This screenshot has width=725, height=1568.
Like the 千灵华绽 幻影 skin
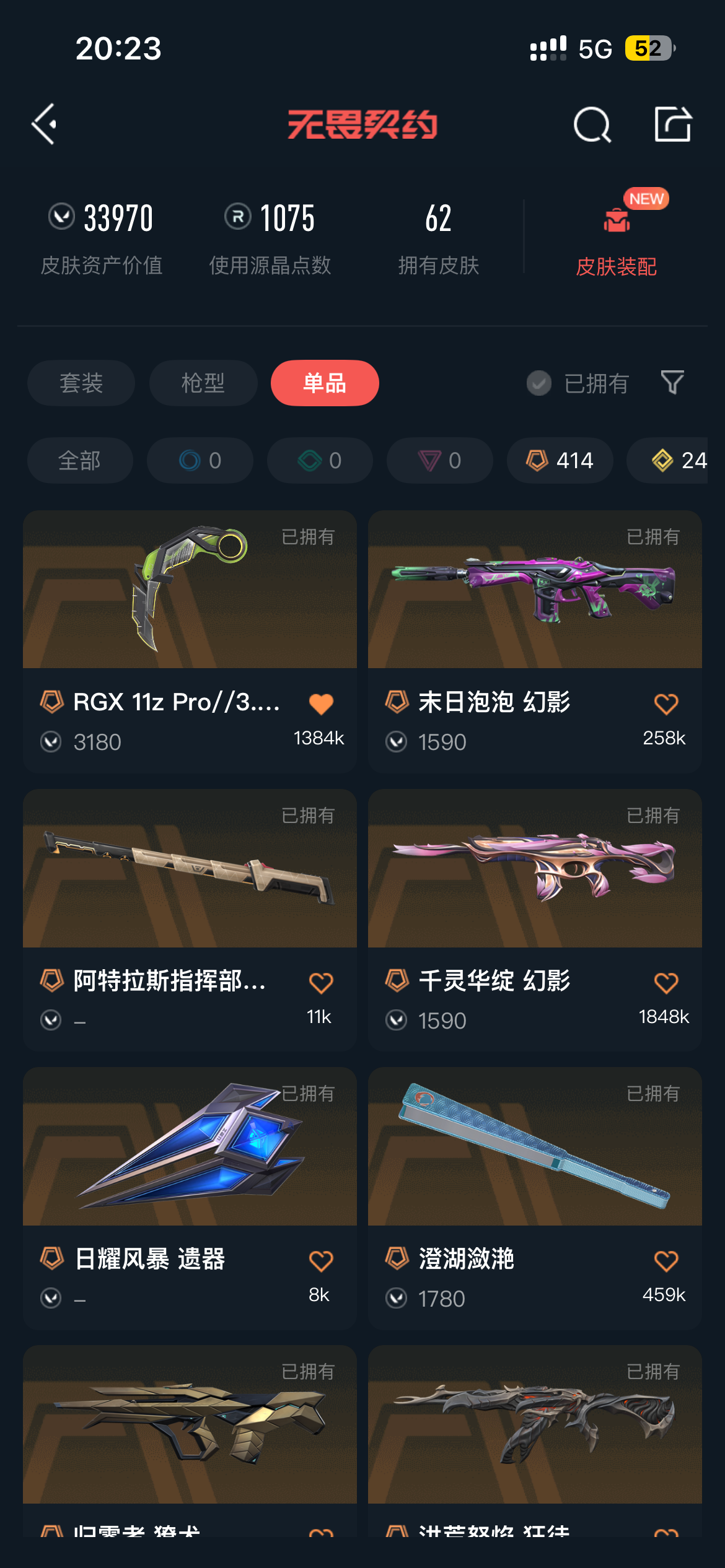[x=666, y=983]
